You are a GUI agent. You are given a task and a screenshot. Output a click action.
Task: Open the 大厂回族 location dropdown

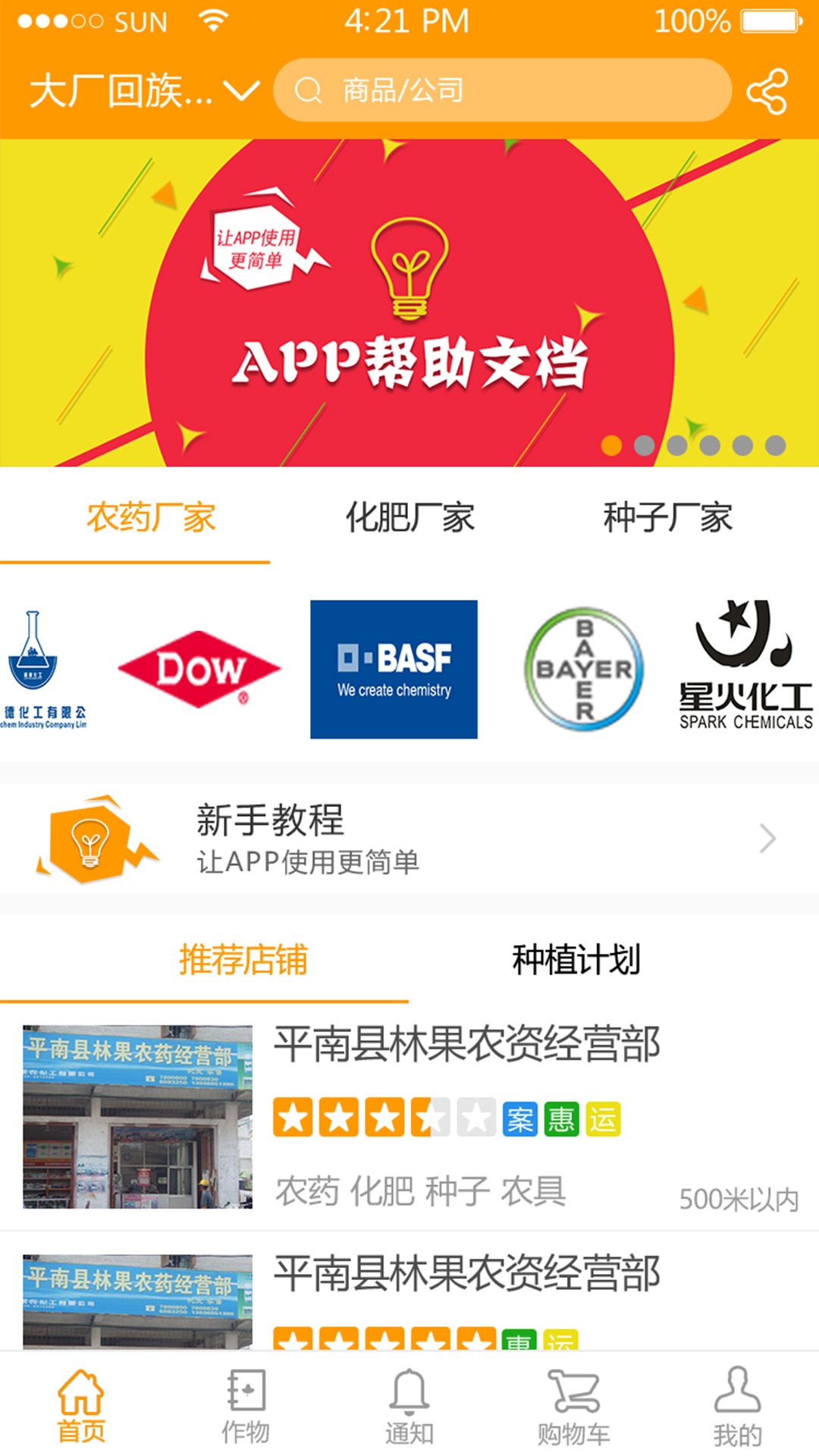click(x=144, y=92)
